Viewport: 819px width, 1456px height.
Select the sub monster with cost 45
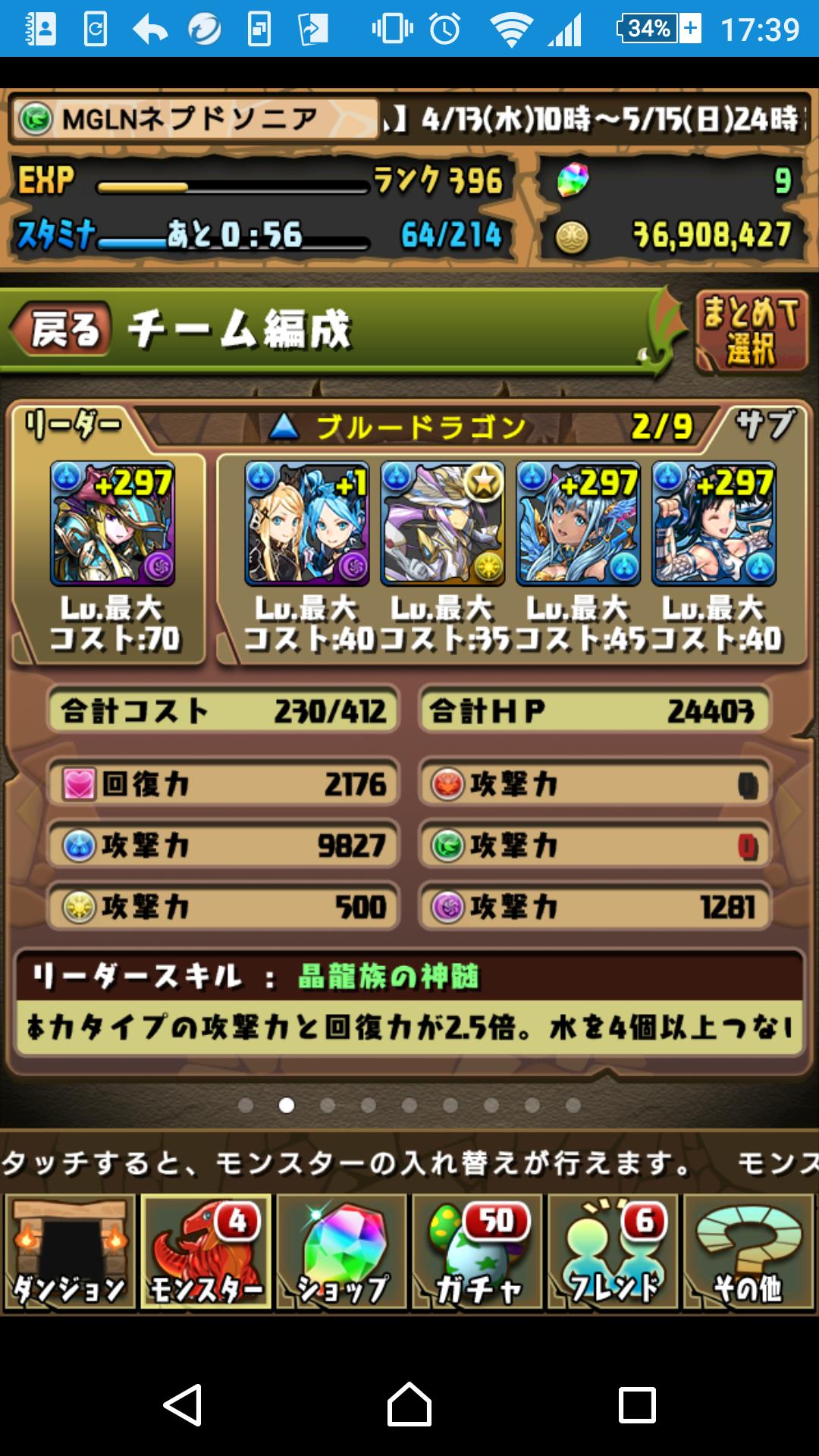pyautogui.click(x=578, y=523)
